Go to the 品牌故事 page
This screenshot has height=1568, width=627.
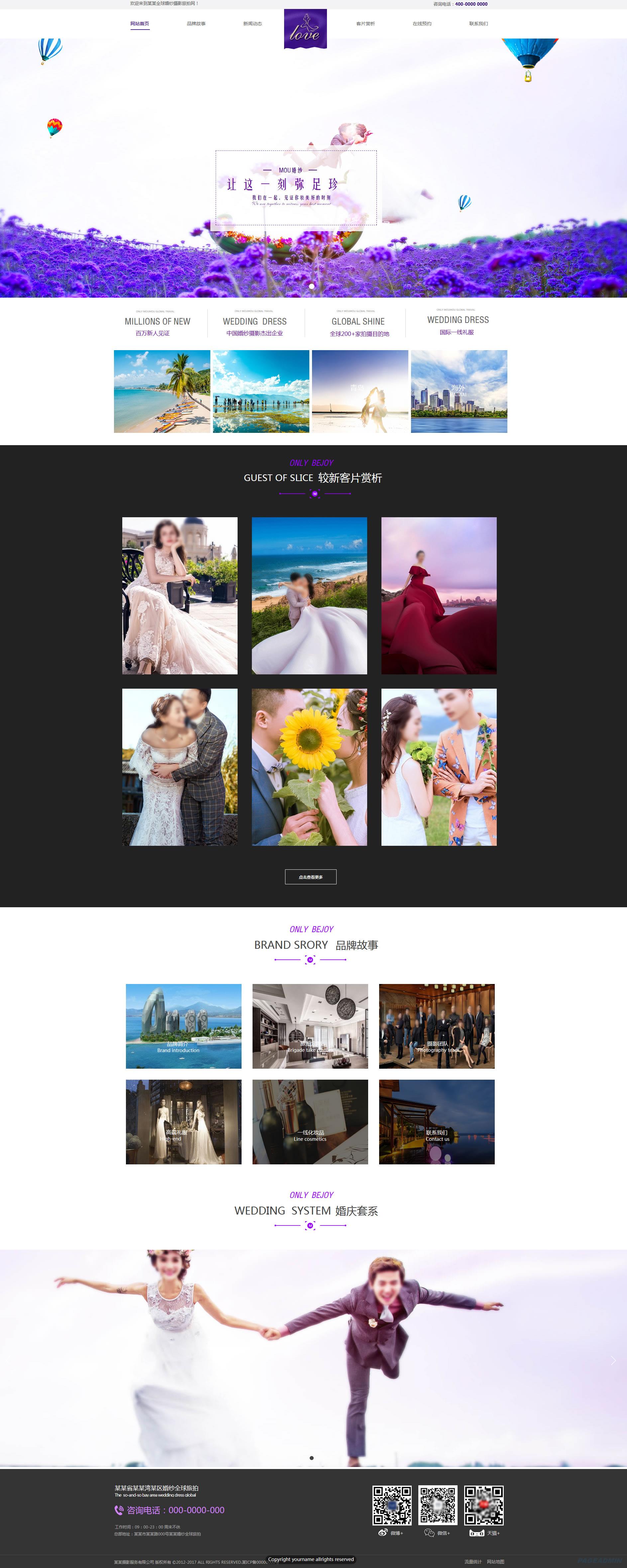[x=196, y=24]
